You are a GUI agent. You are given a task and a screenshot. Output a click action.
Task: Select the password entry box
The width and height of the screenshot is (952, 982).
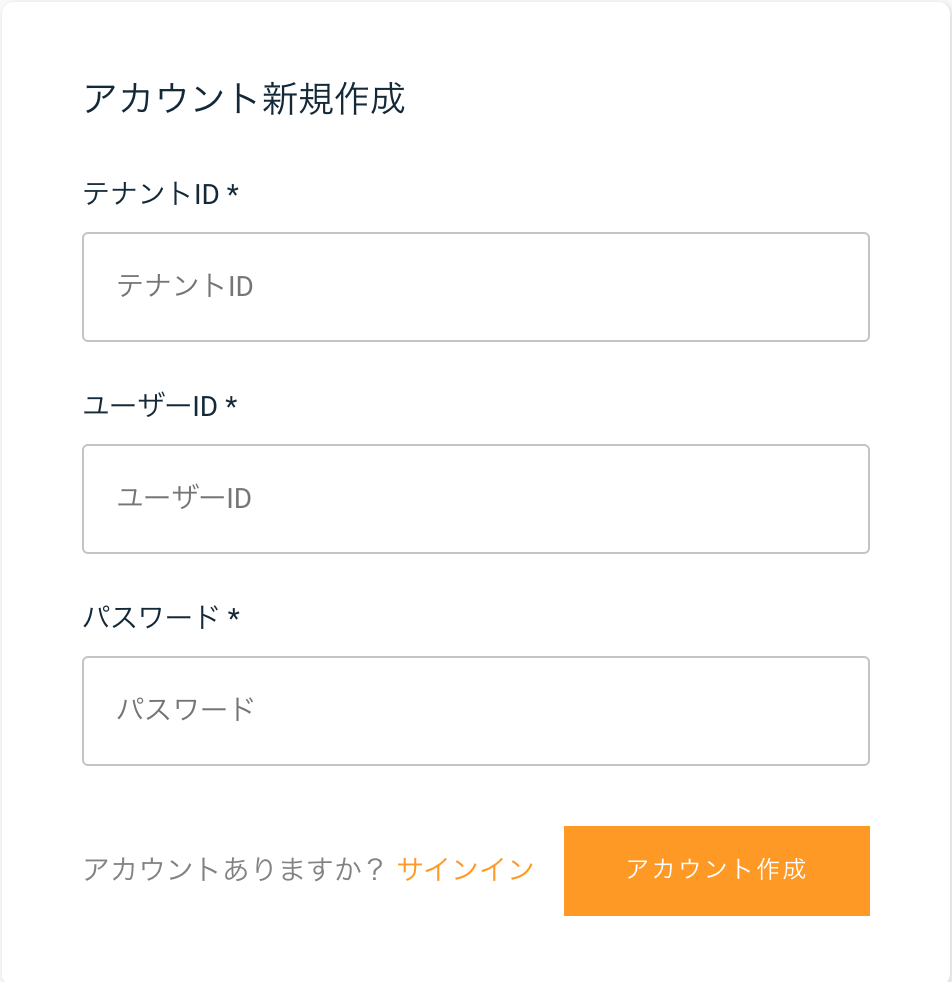[x=476, y=711]
